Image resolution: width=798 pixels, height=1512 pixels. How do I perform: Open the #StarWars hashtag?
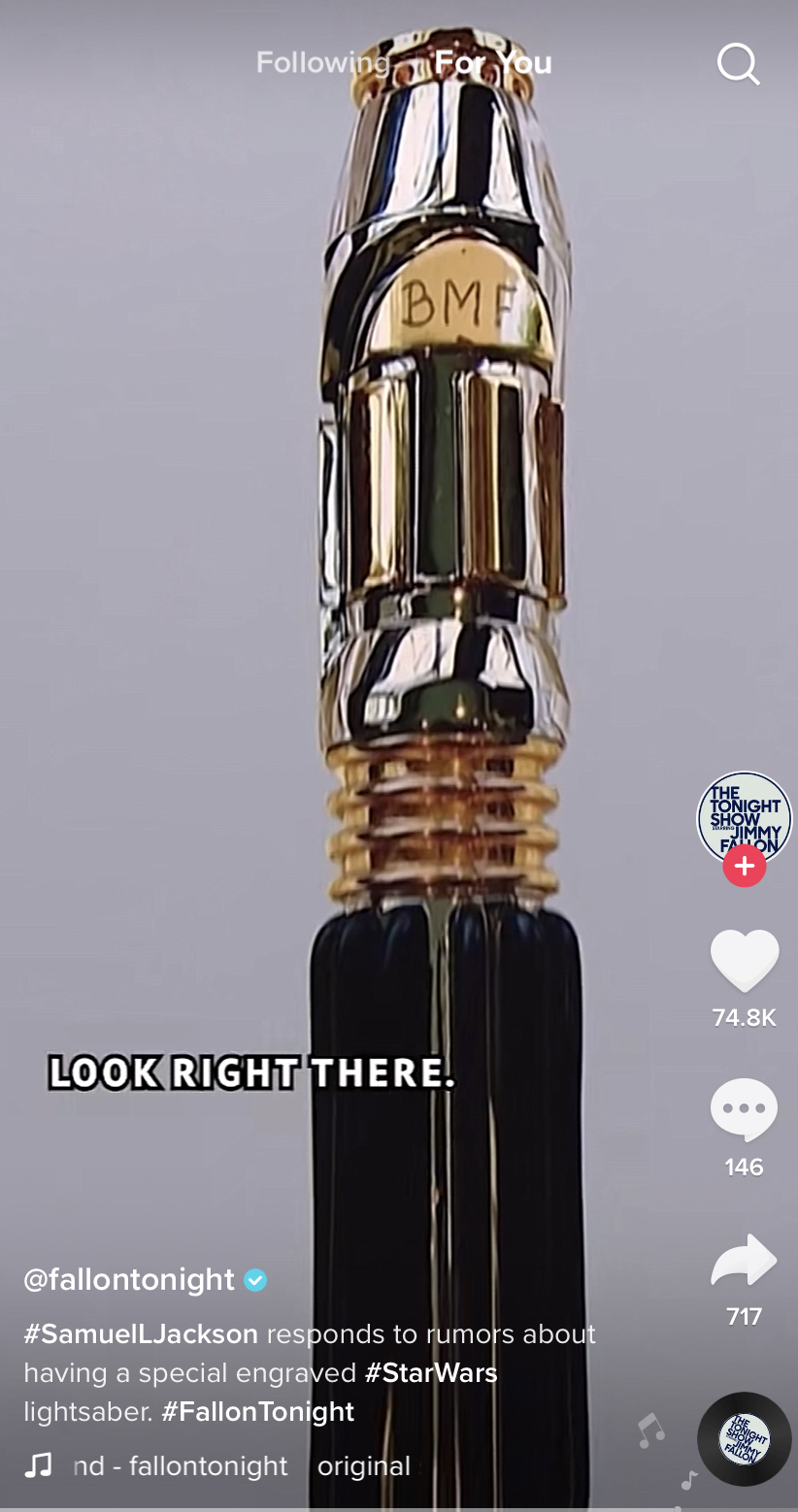(x=431, y=1373)
